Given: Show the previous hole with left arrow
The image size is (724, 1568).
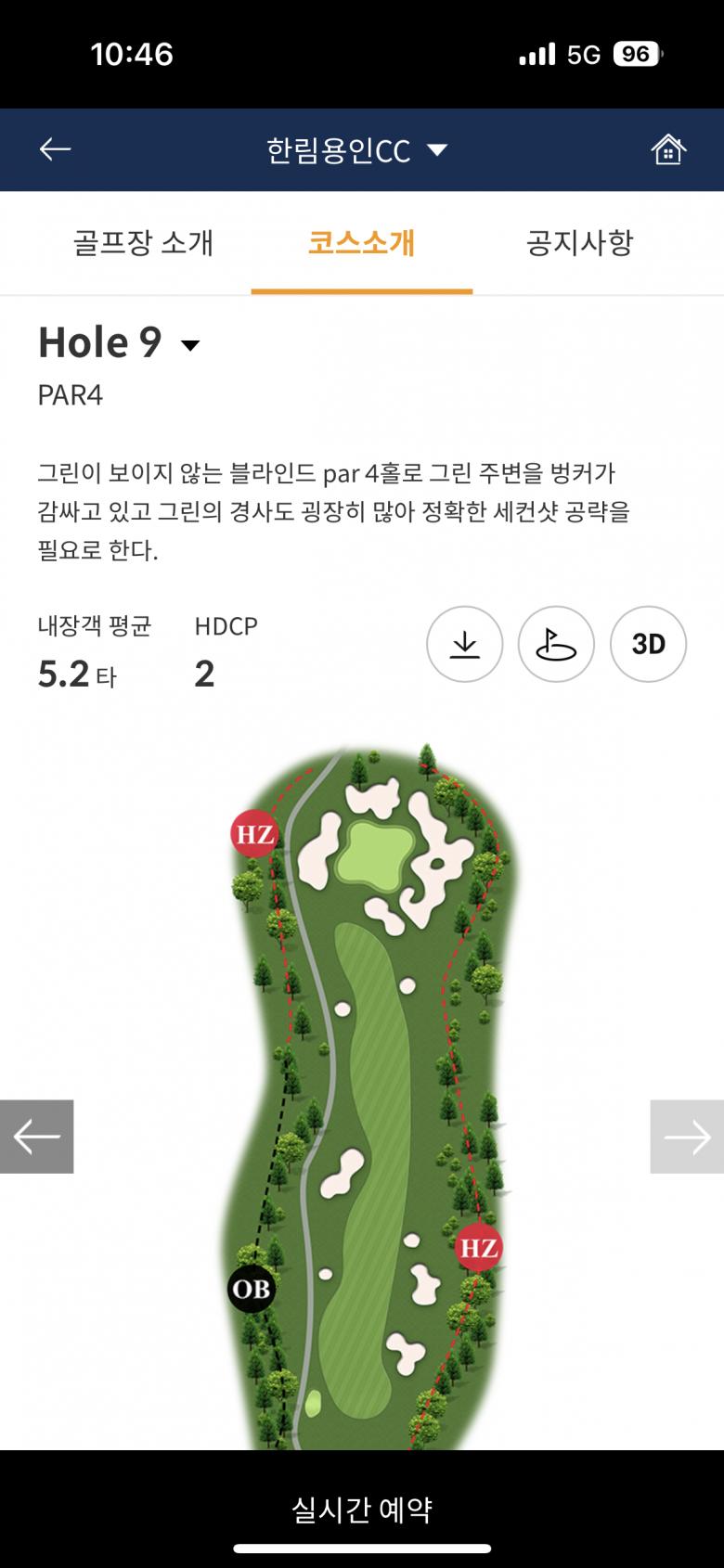Looking at the screenshot, I should click(37, 1137).
